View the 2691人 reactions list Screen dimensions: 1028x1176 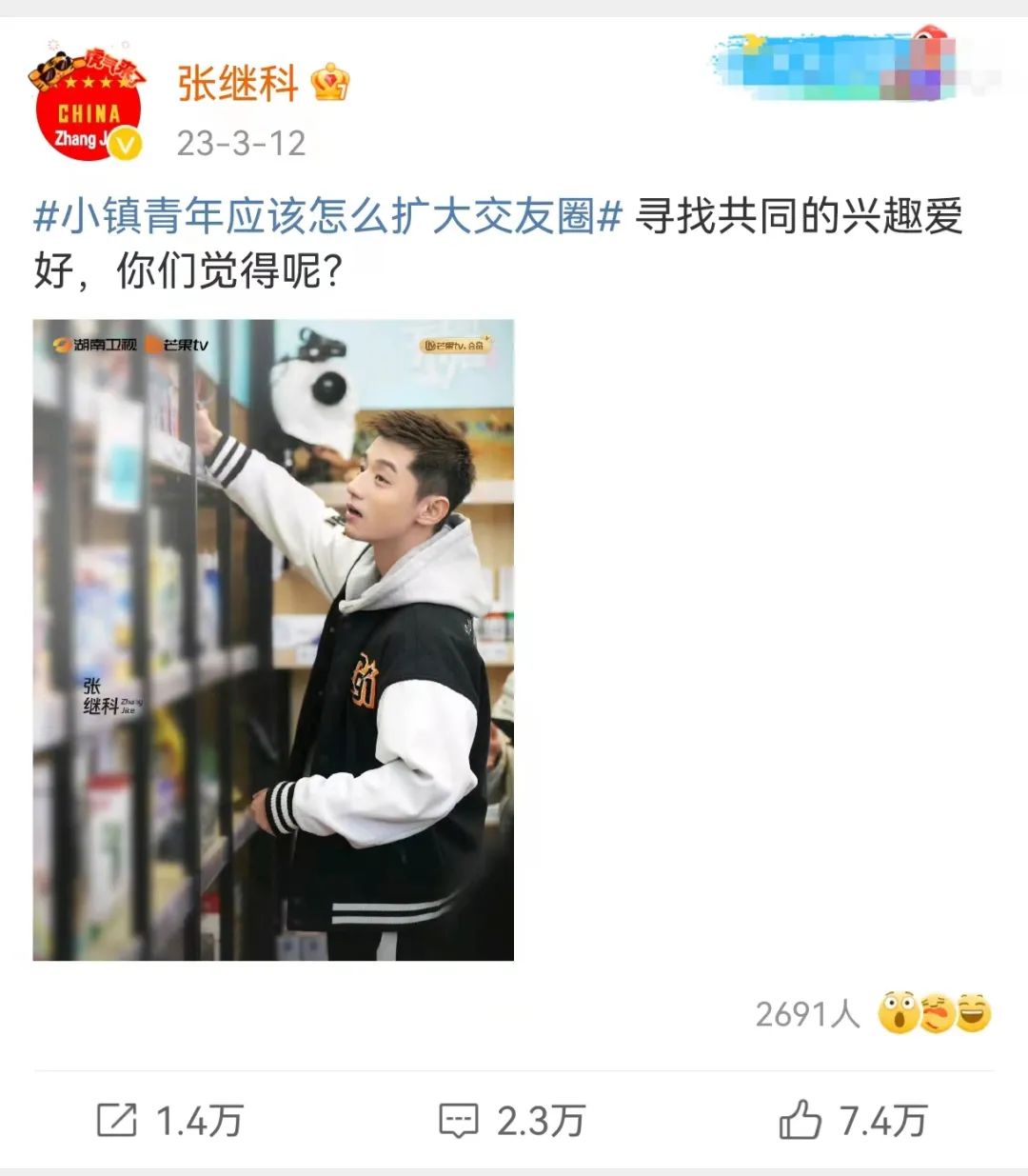pos(873,1014)
